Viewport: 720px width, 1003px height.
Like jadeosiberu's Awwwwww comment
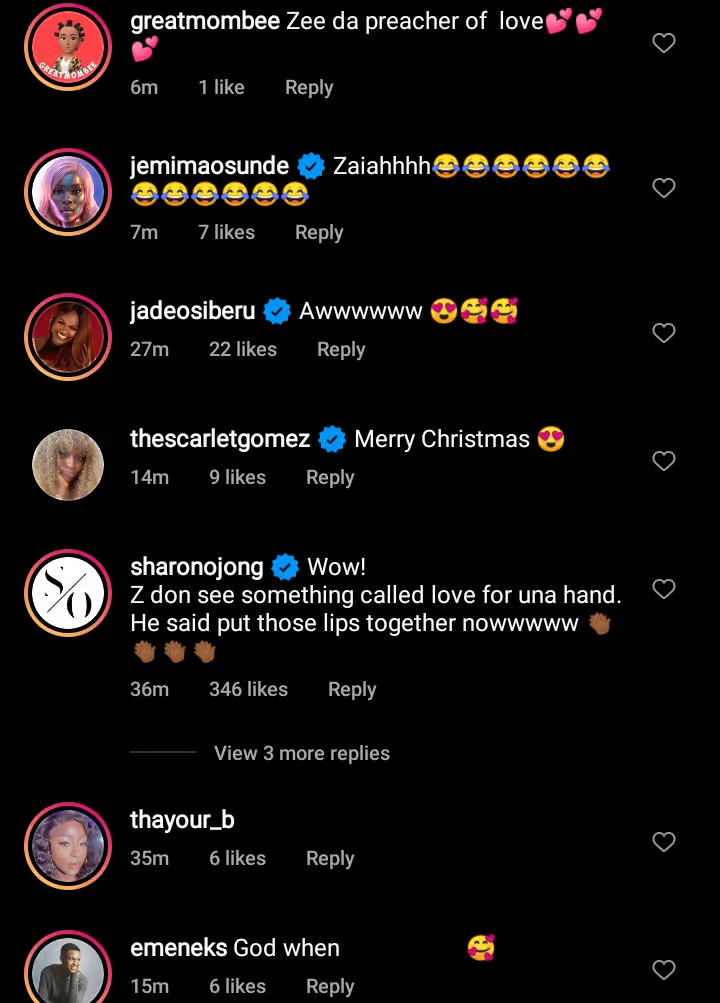click(x=664, y=333)
